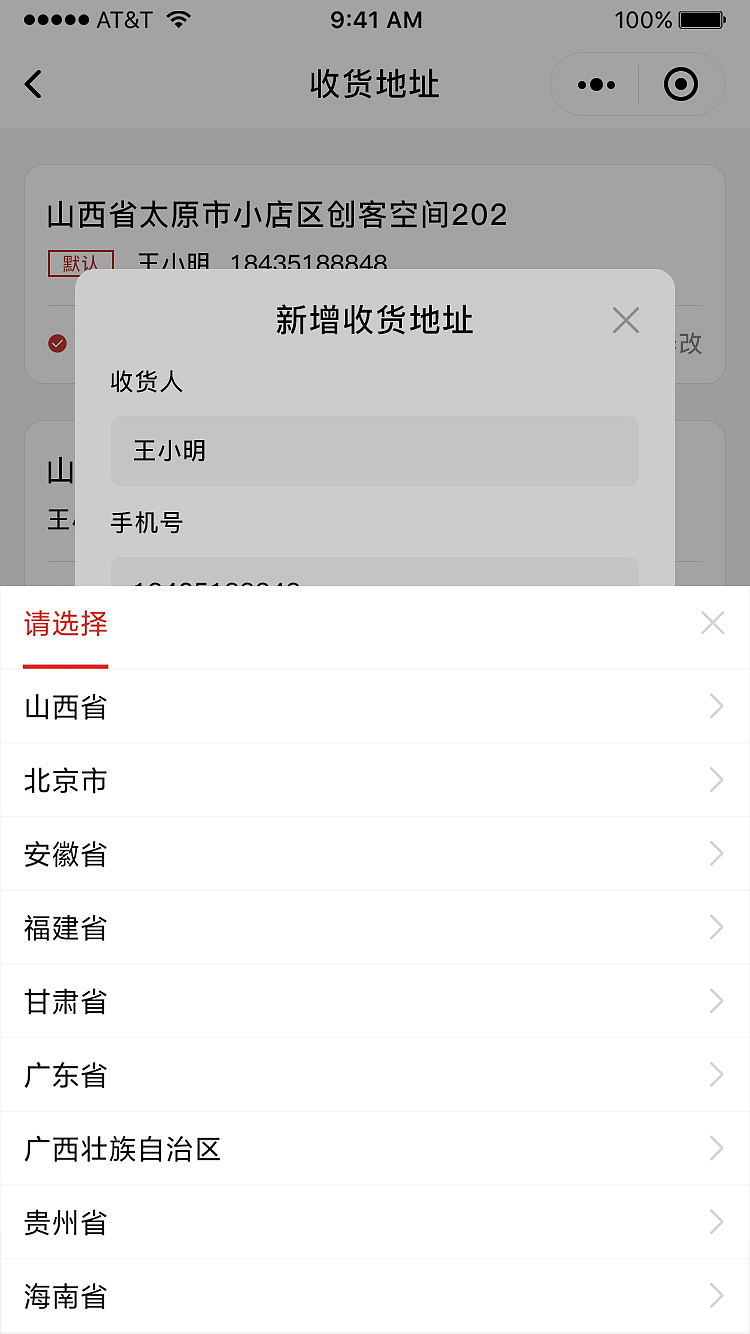This screenshot has width=750, height=1334.
Task: Tap the 收货人 field showing 王小明
Action: tap(375, 451)
